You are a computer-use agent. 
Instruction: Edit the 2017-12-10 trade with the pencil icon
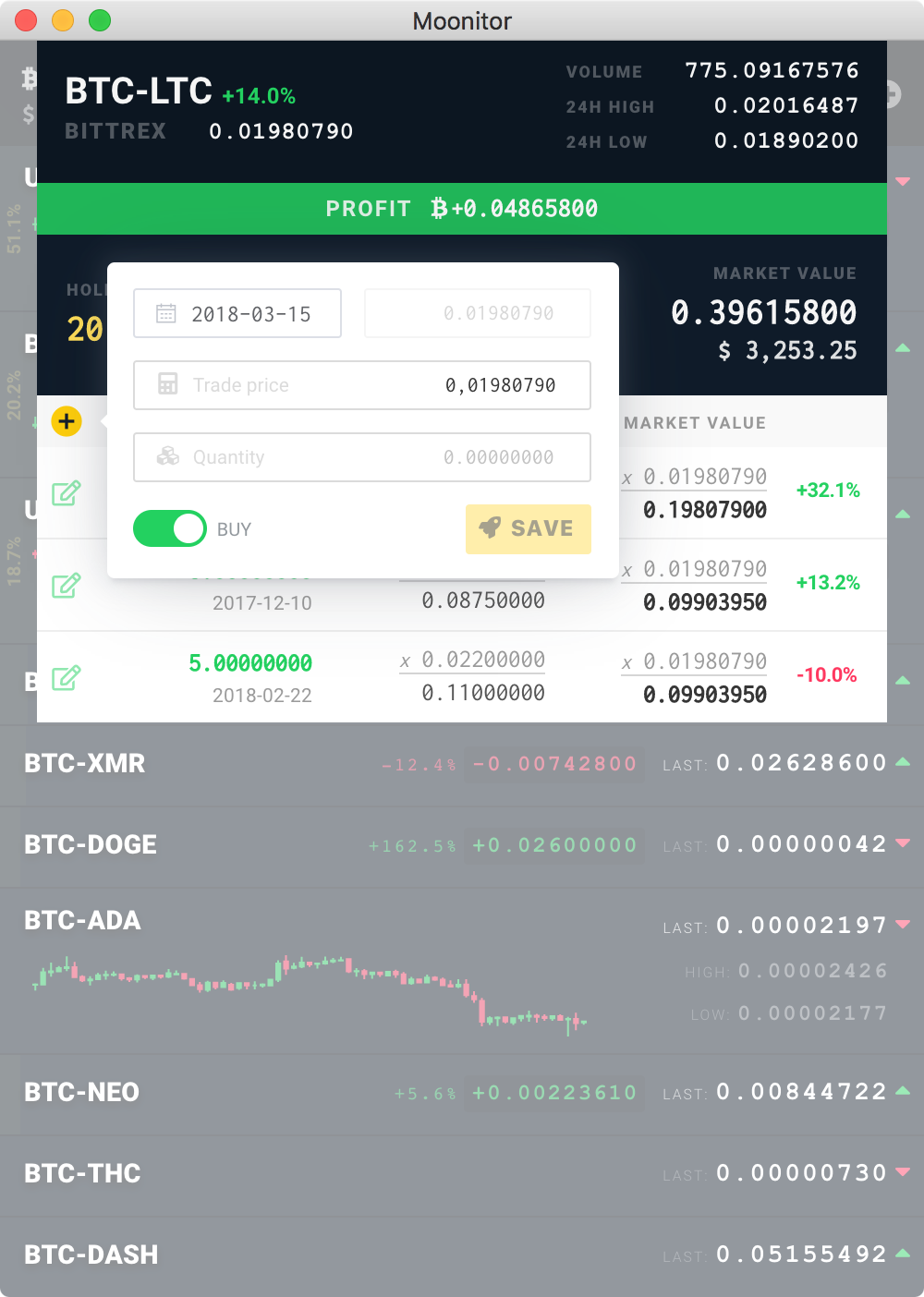pyautogui.click(x=66, y=585)
